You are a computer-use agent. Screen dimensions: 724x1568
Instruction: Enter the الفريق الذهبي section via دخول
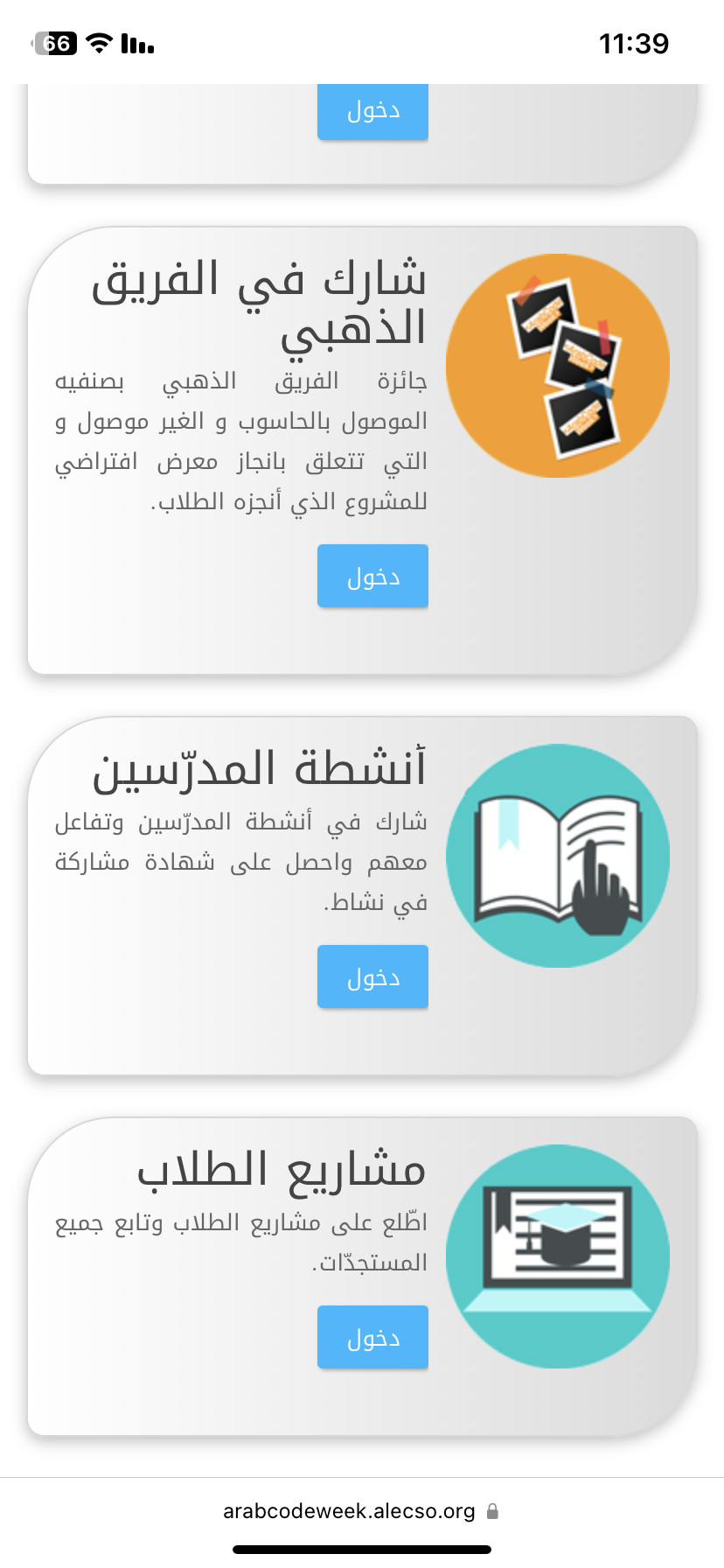pyautogui.click(x=372, y=576)
